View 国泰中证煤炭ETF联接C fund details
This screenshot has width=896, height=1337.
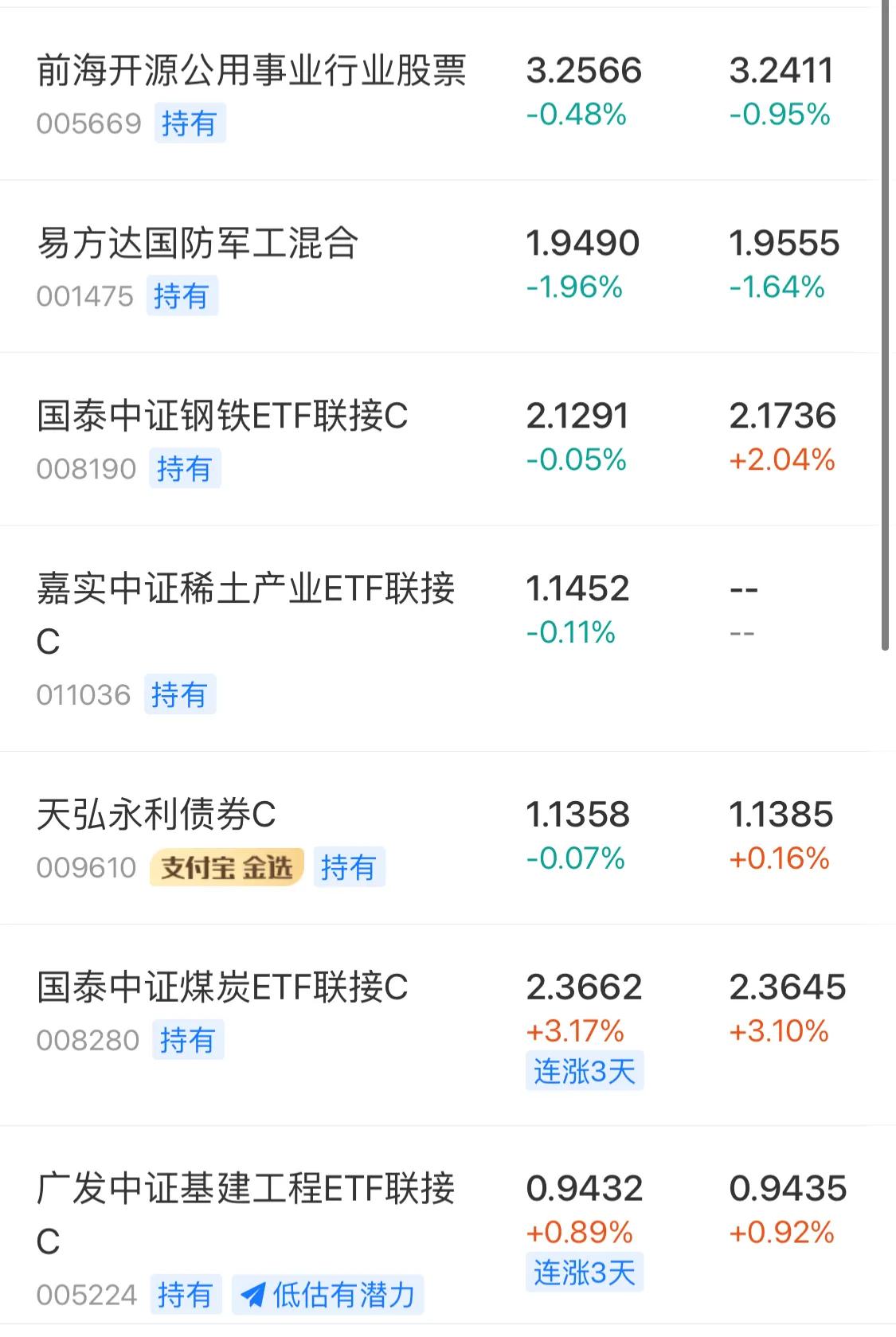pos(222,987)
